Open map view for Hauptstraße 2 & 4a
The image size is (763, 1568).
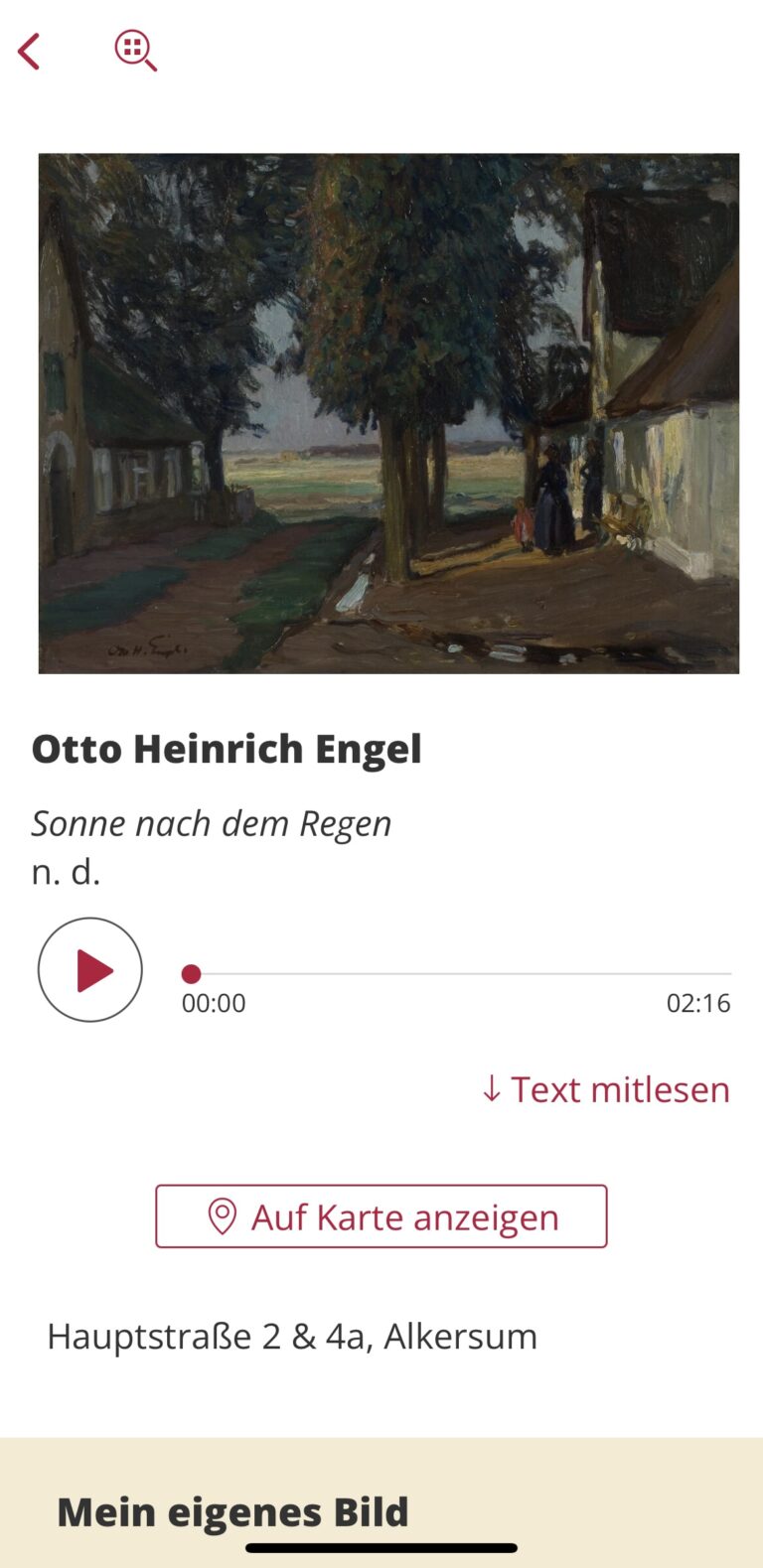coord(381,1215)
